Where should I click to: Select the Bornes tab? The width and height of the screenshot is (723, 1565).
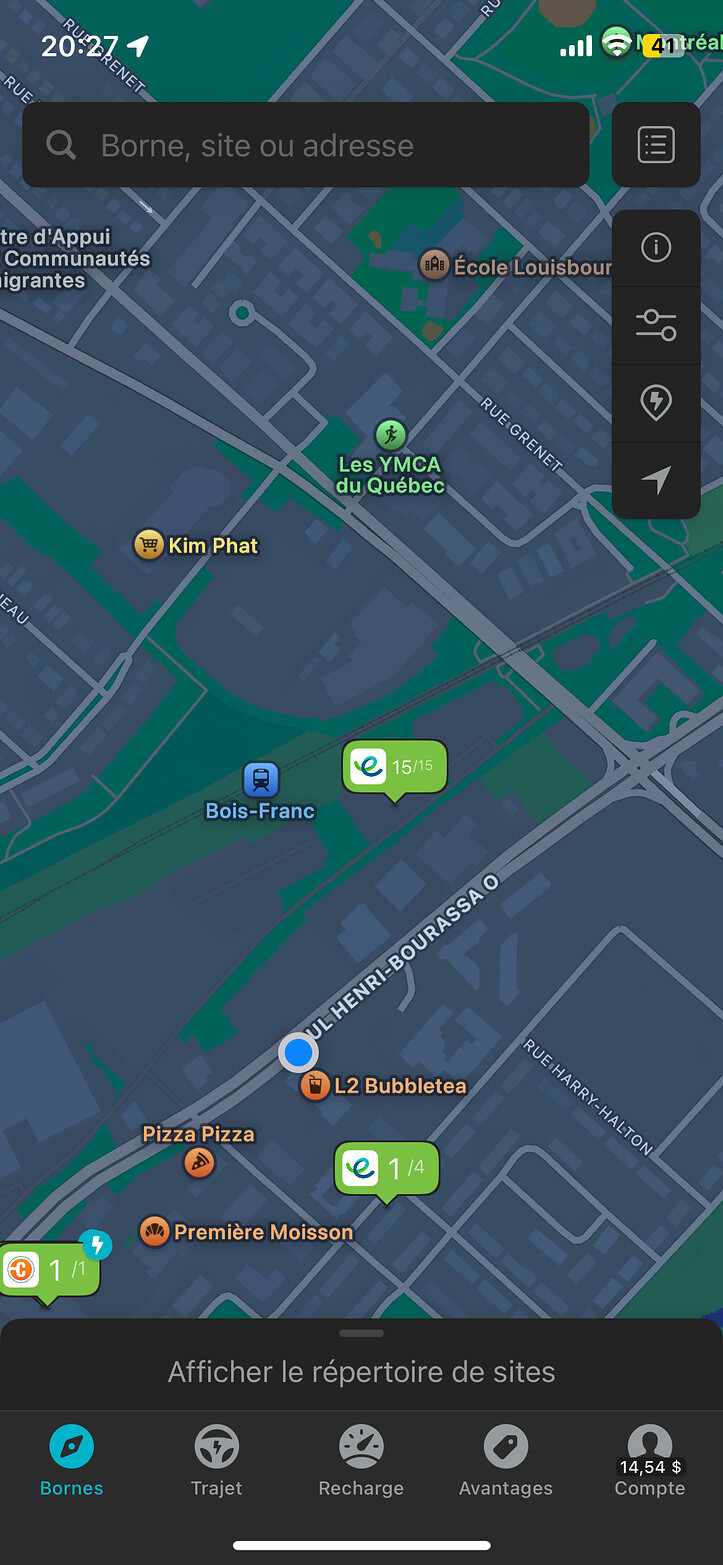[72, 1461]
